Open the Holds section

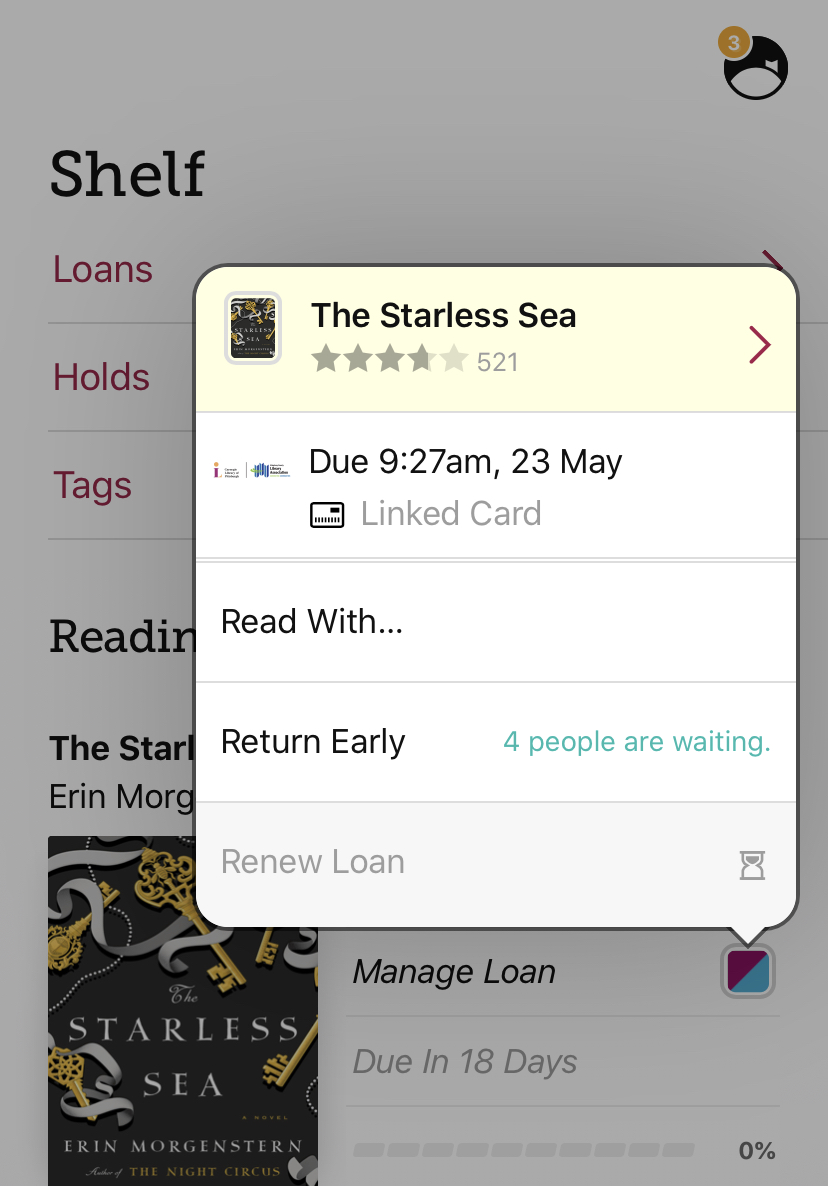tap(101, 378)
